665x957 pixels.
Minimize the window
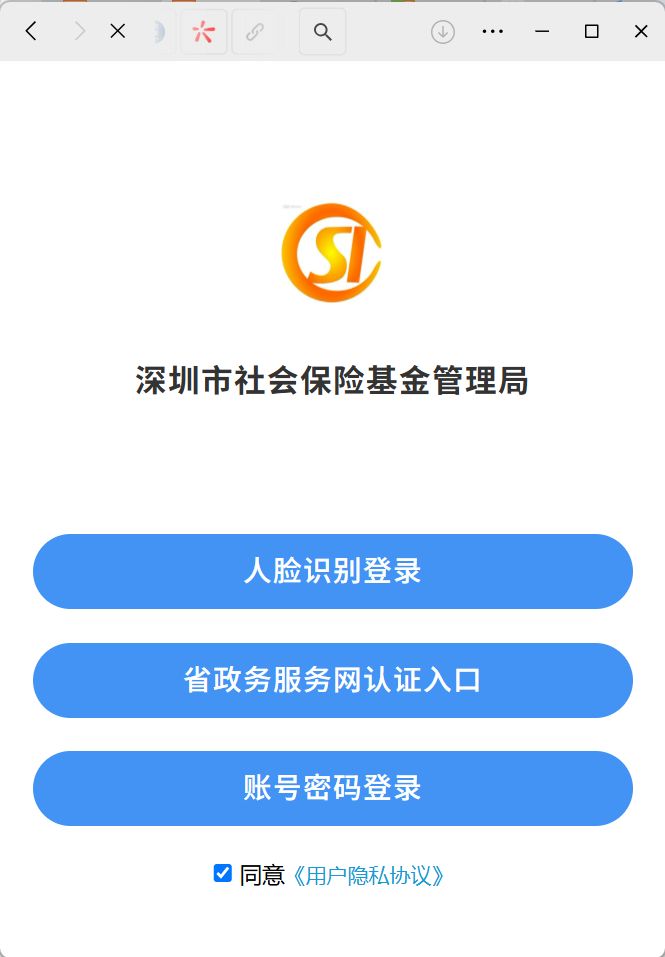(542, 32)
